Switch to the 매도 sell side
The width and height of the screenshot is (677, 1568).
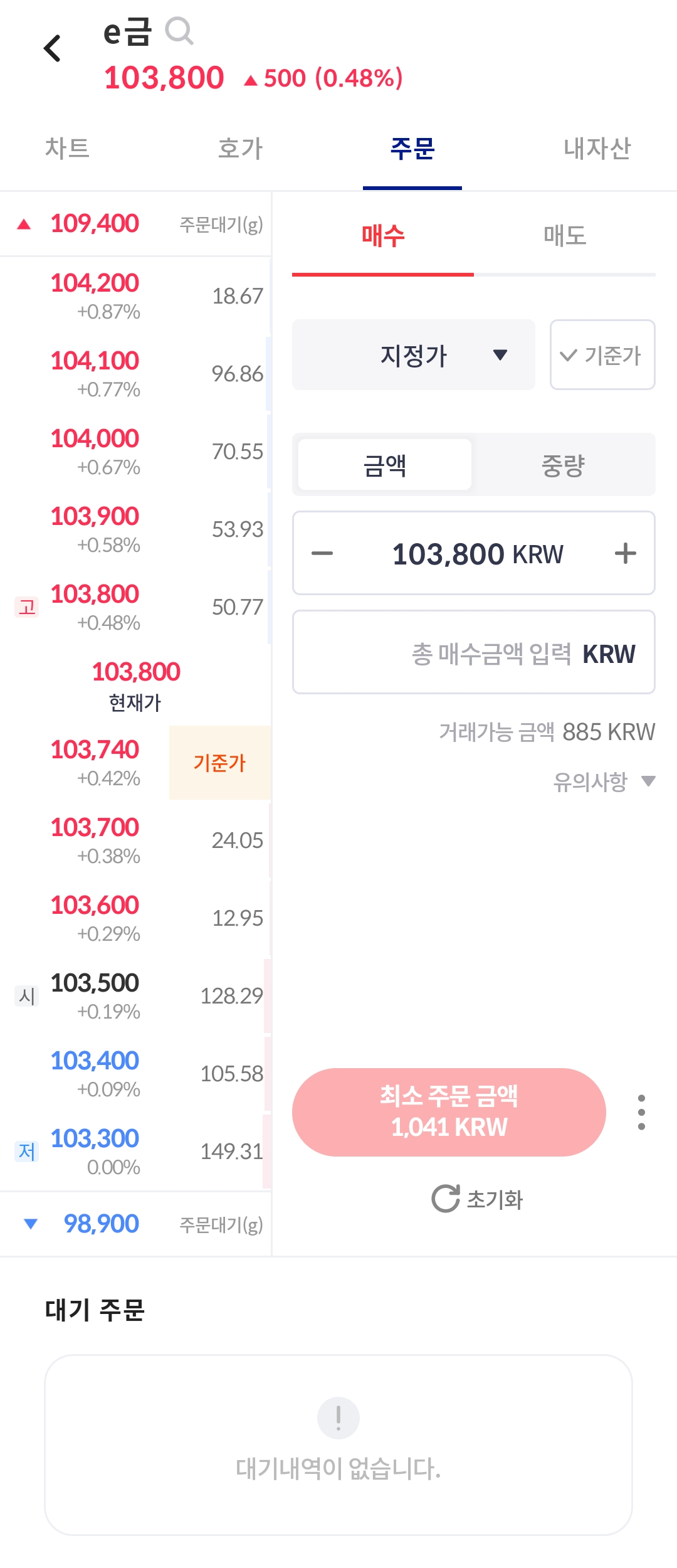click(x=564, y=235)
